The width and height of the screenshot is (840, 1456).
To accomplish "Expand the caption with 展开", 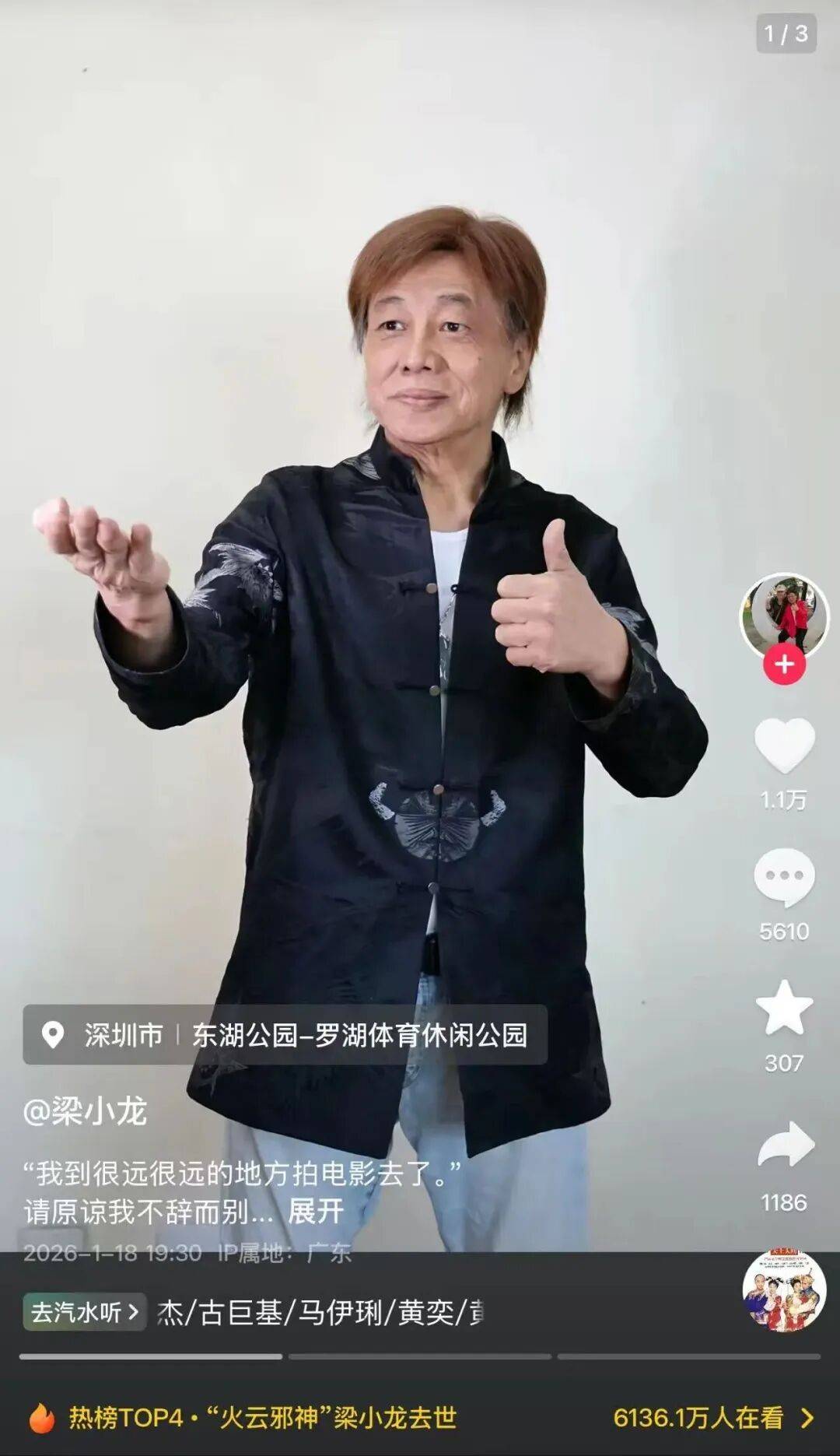I will point(316,1211).
